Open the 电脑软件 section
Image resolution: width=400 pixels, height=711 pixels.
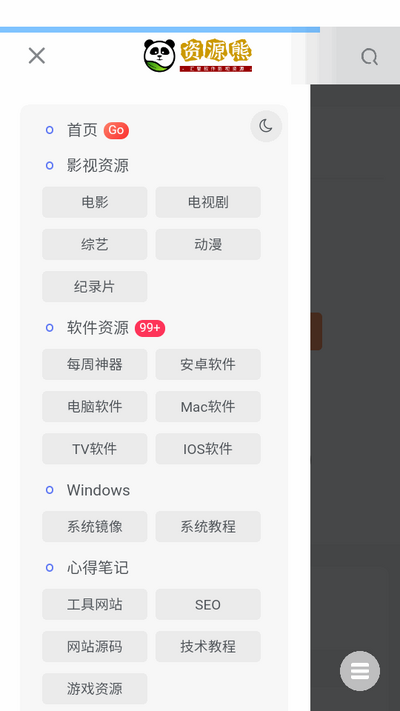[95, 407]
